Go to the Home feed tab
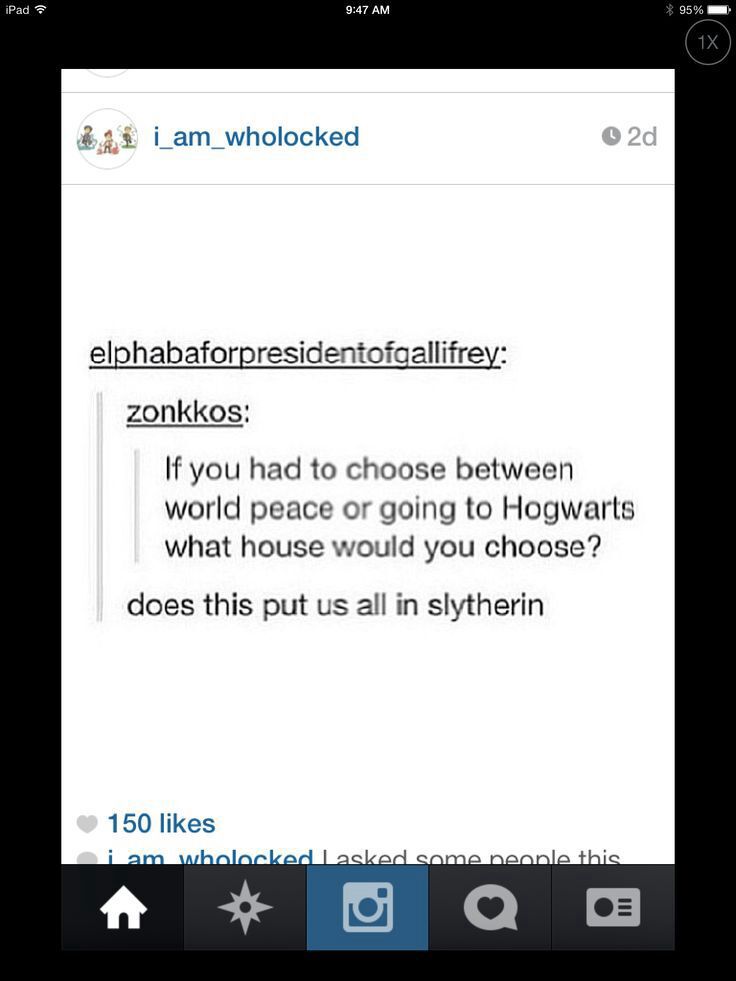Screen dimensions: 736x981 click(x=123, y=908)
